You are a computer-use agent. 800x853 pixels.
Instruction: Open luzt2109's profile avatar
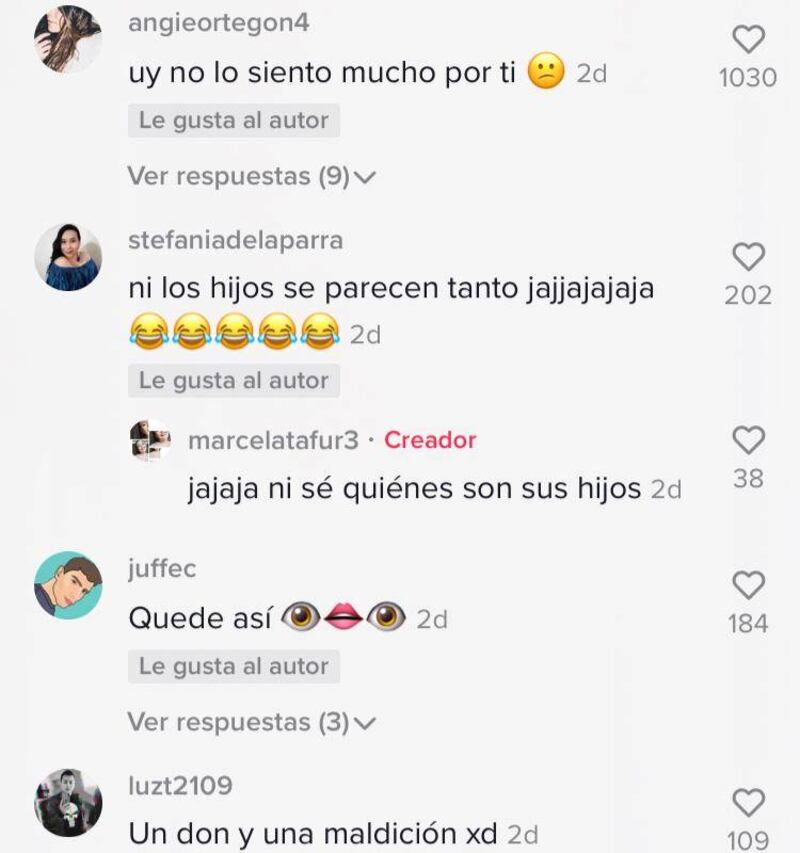[68, 802]
